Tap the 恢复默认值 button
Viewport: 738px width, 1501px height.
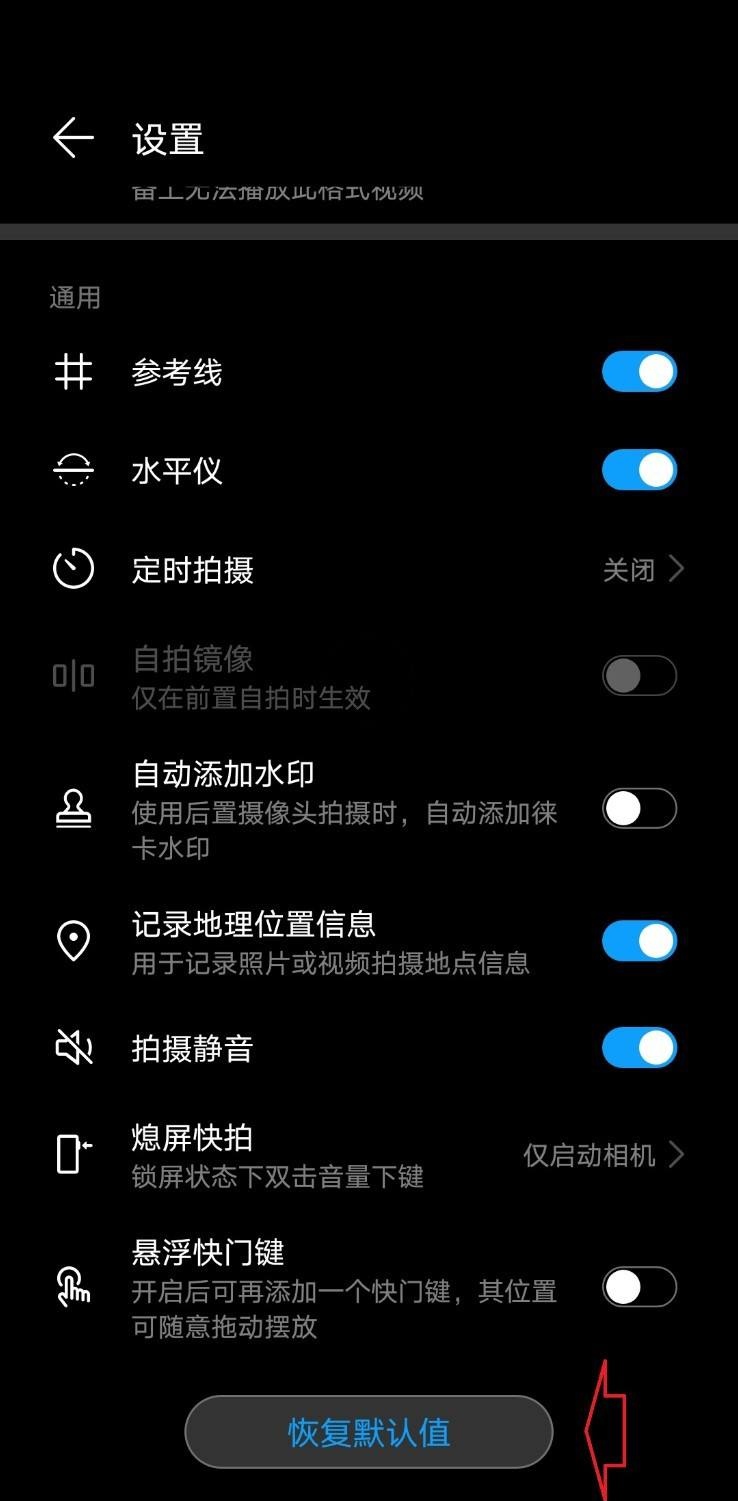369,1432
